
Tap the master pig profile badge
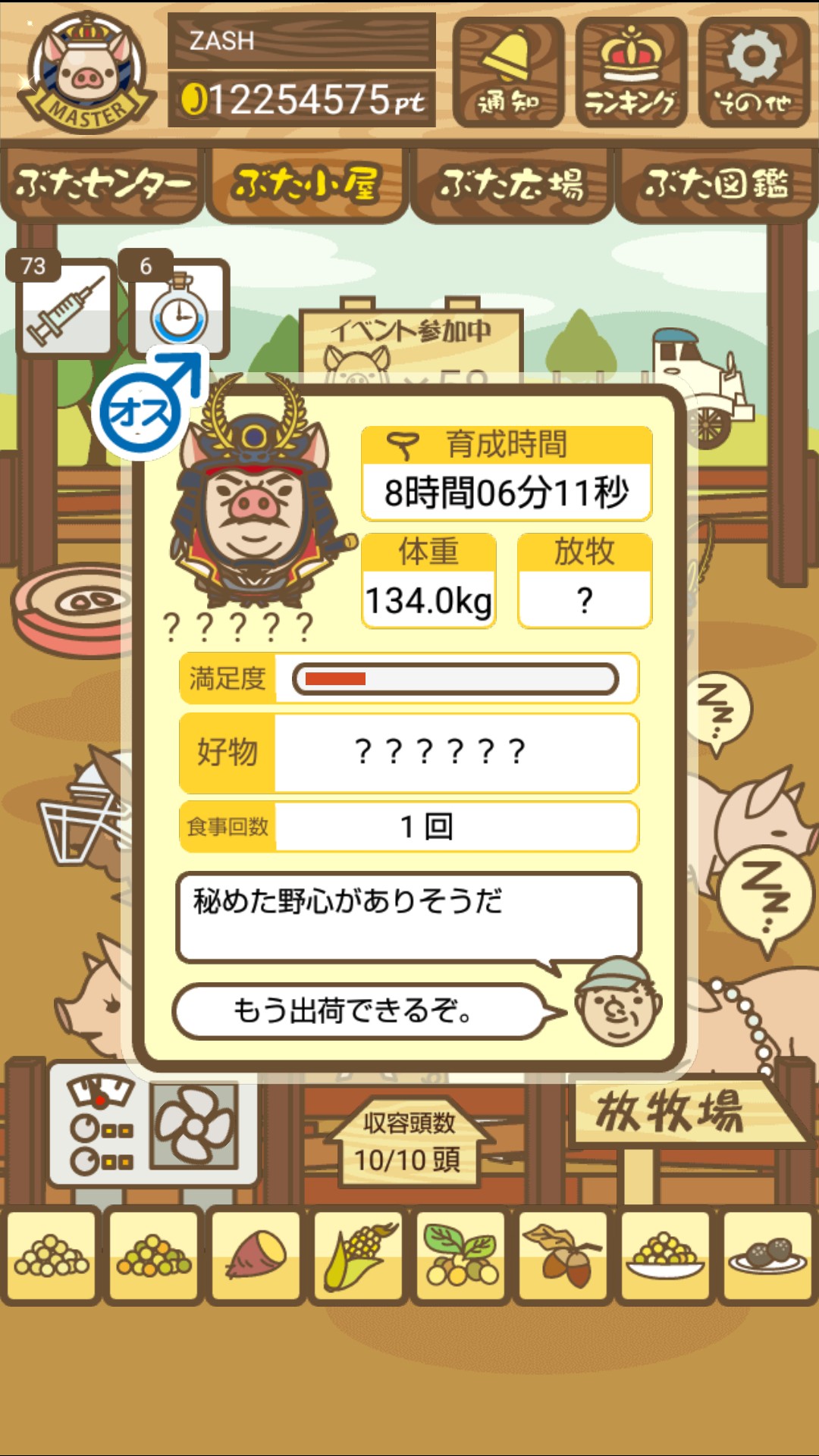click(x=85, y=73)
